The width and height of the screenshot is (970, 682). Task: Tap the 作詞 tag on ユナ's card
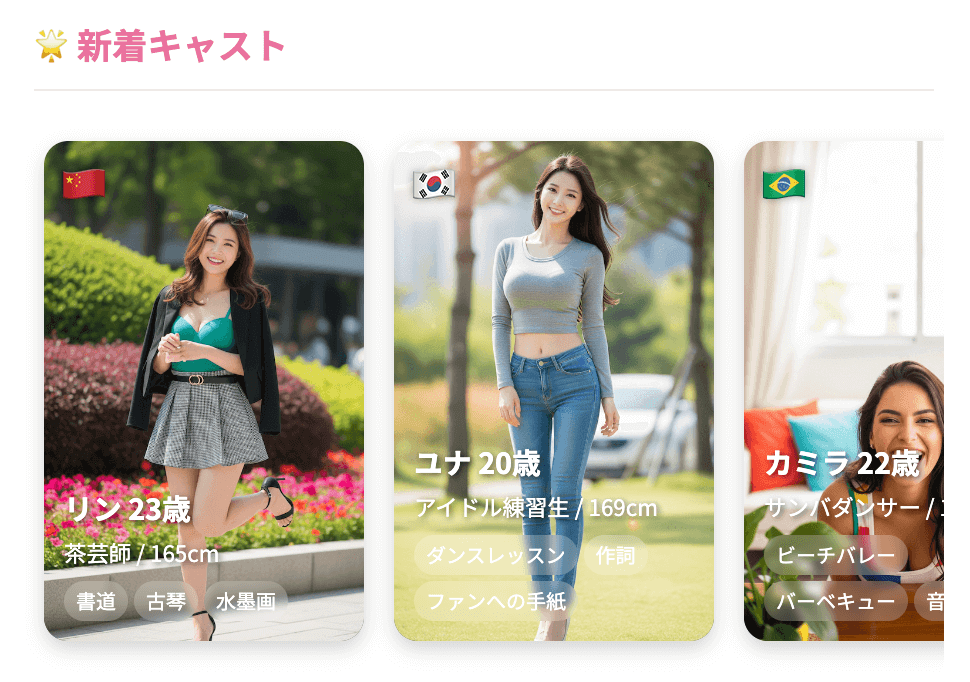[x=615, y=555]
